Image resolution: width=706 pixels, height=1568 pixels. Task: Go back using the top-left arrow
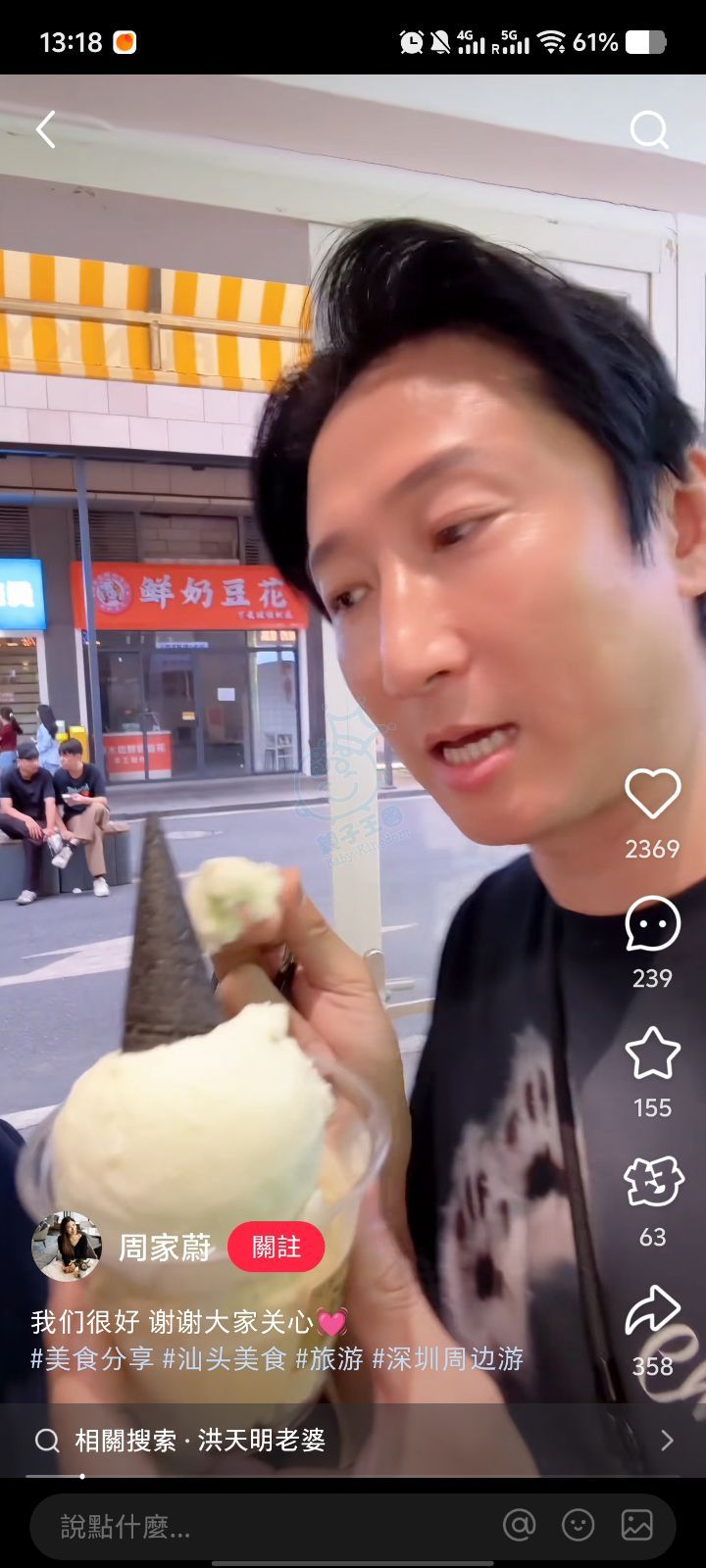coord(45,129)
